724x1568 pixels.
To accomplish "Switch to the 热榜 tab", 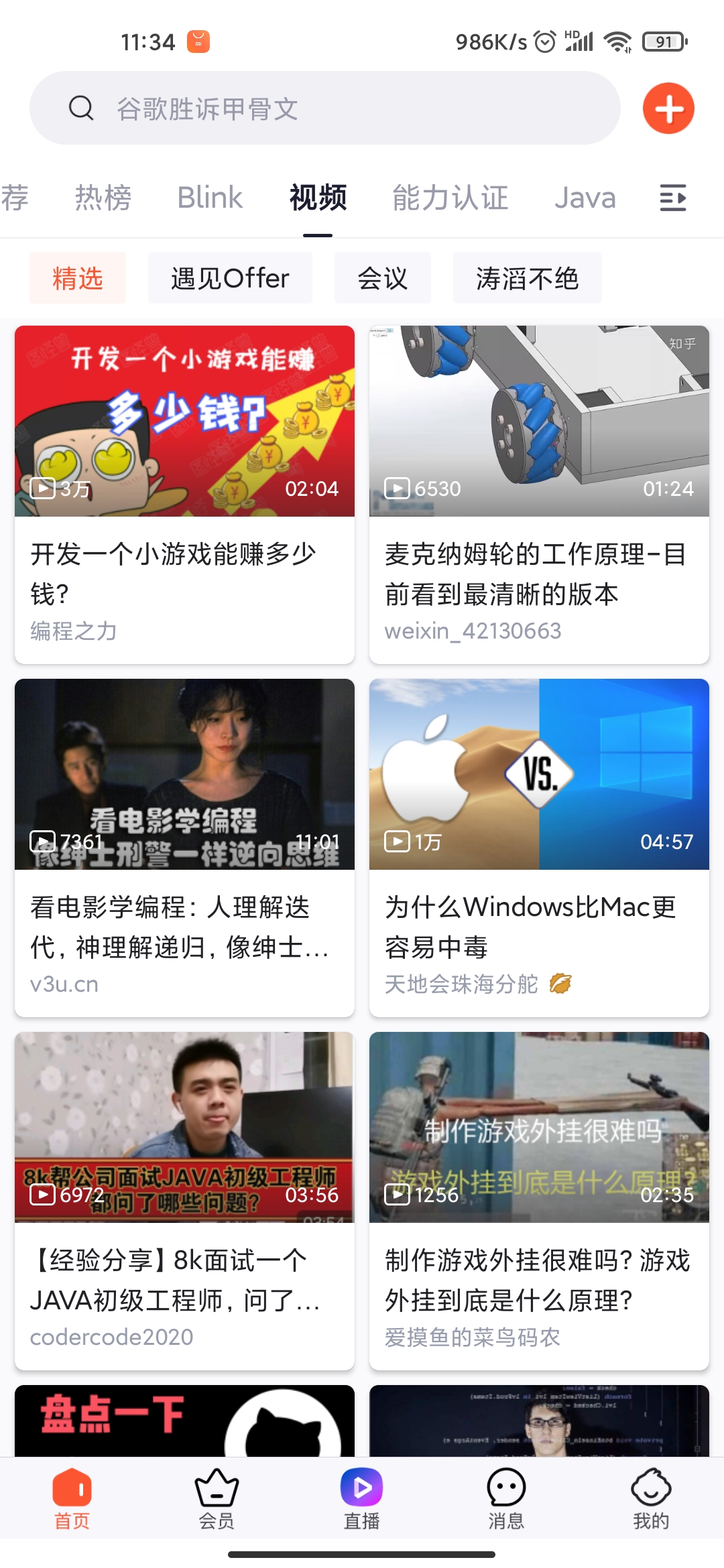I will [x=103, y=198].
